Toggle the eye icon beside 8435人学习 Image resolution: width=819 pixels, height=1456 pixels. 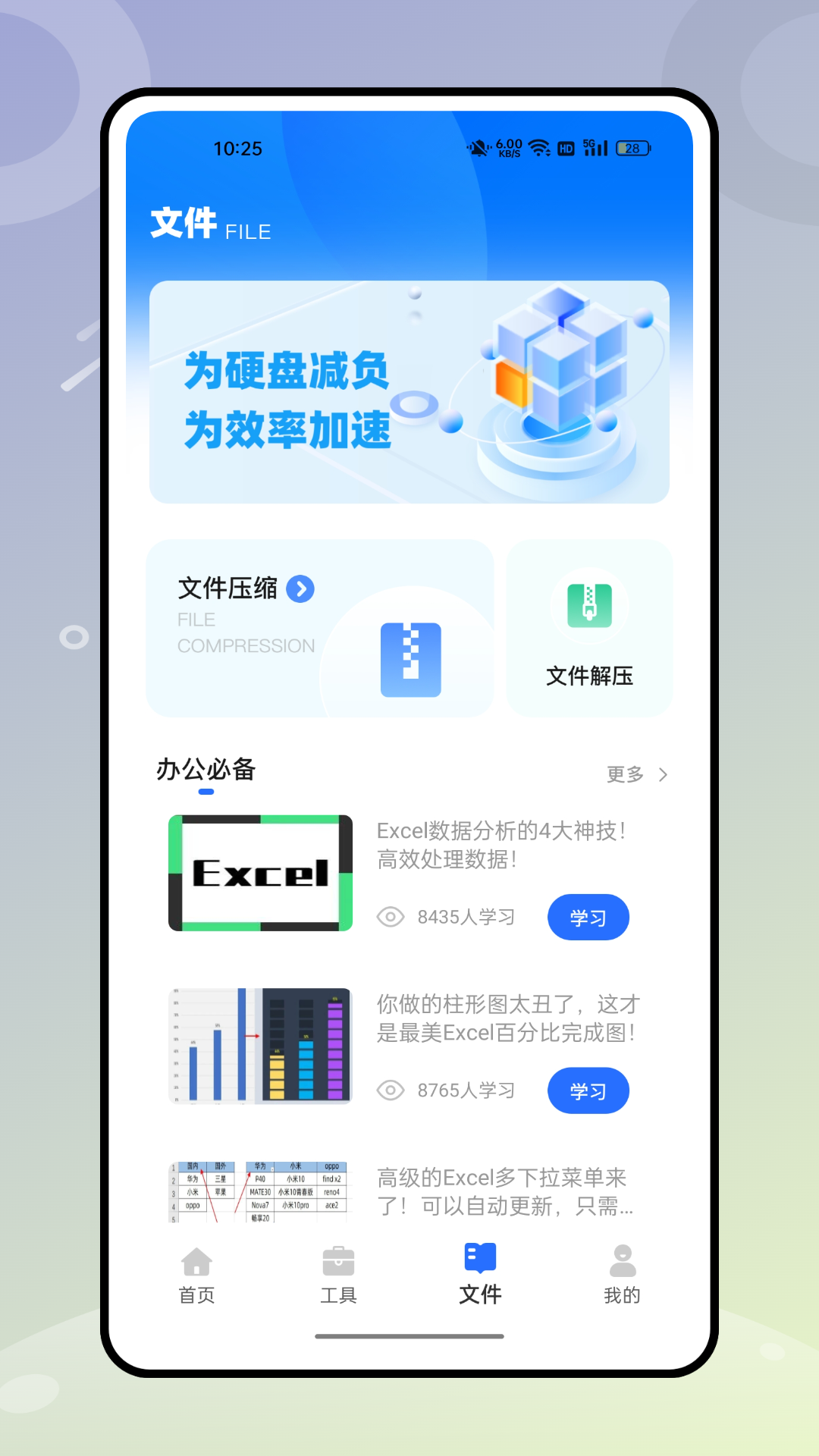coord(390,917)
